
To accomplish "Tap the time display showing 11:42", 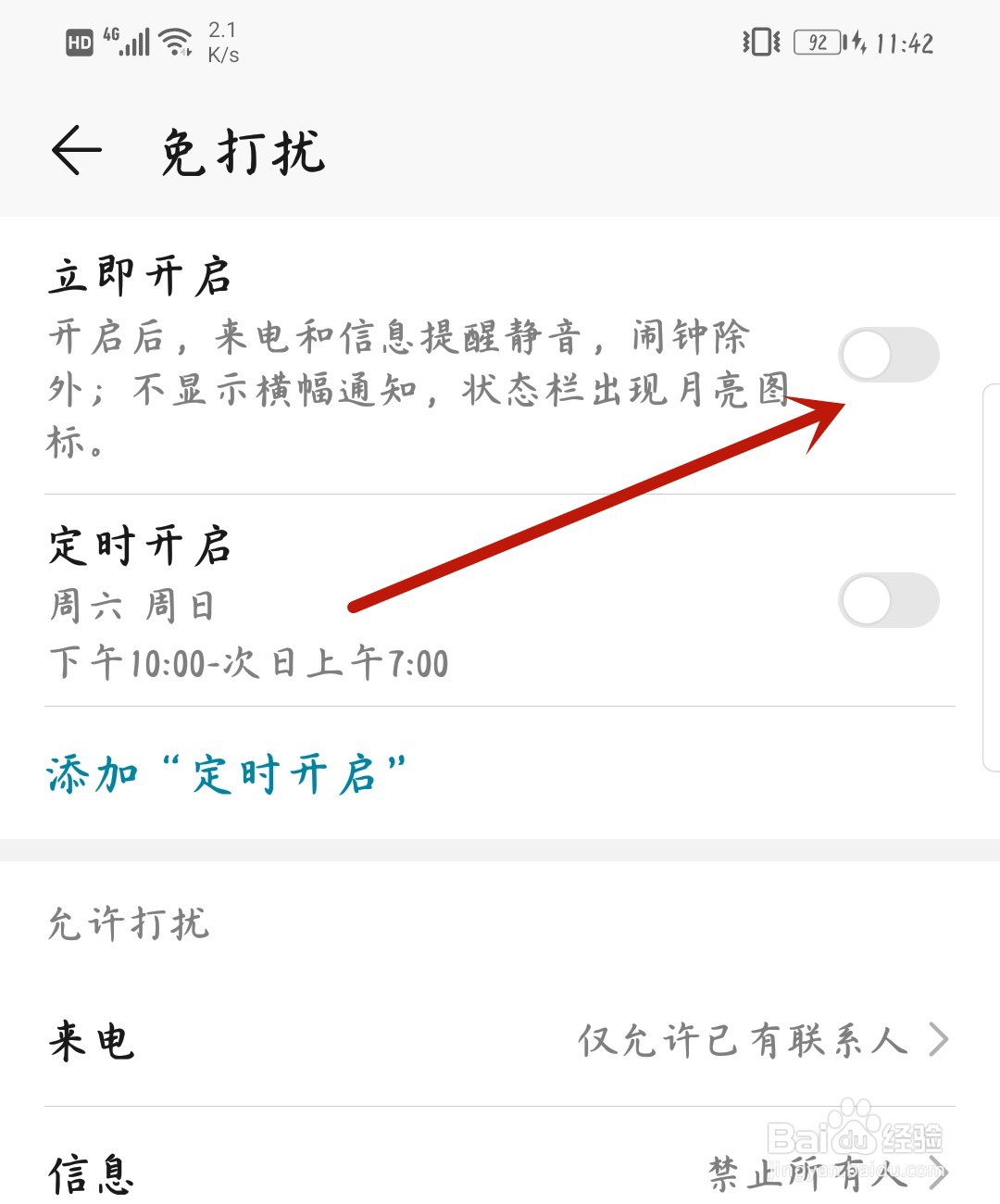I will (x=905, y=43).
